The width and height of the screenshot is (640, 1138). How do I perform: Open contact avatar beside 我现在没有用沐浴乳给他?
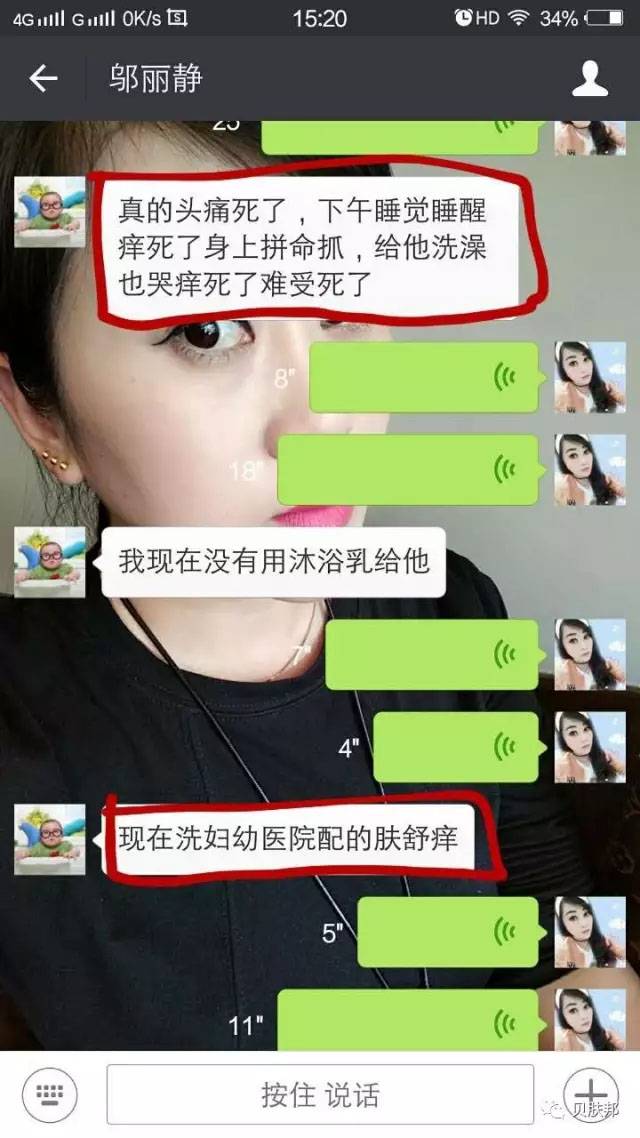tap(50, 562)
